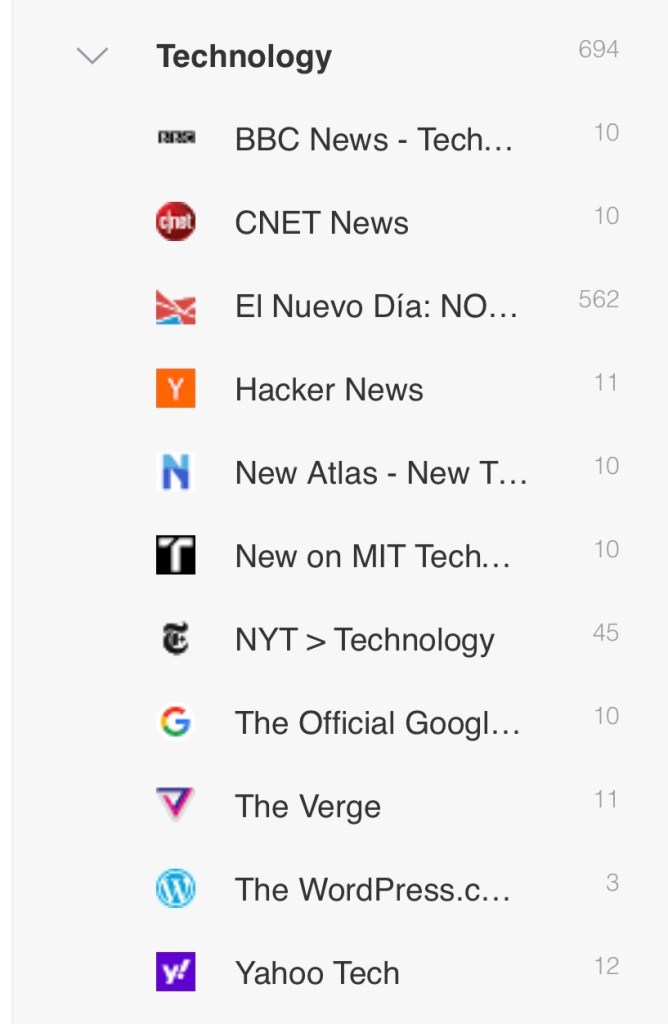Open The WordPress.com feed
668x1024 pixels.
[x=372, y=889]
